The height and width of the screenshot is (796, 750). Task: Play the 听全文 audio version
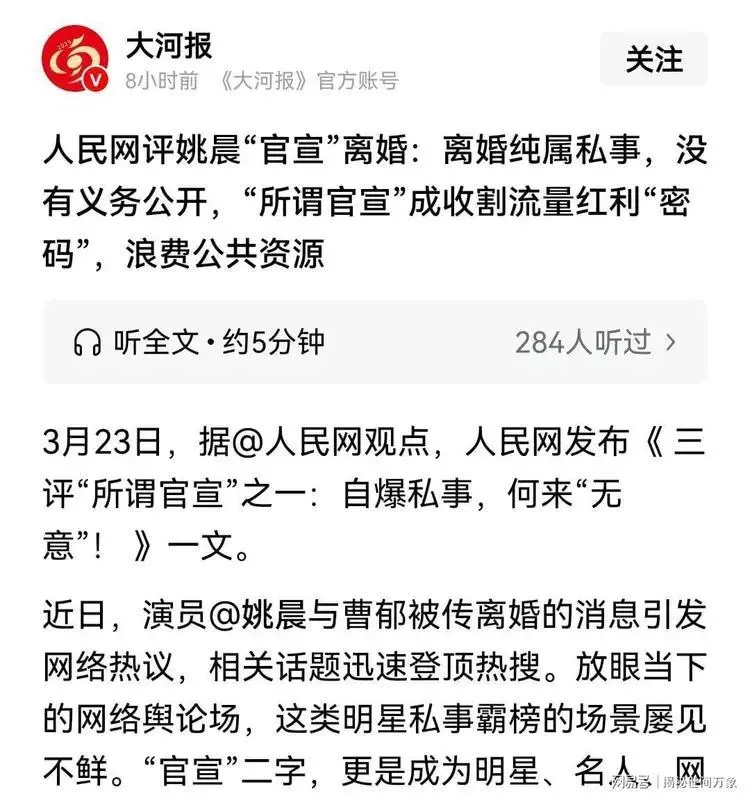pyautogui.click(x=199, y=342)
